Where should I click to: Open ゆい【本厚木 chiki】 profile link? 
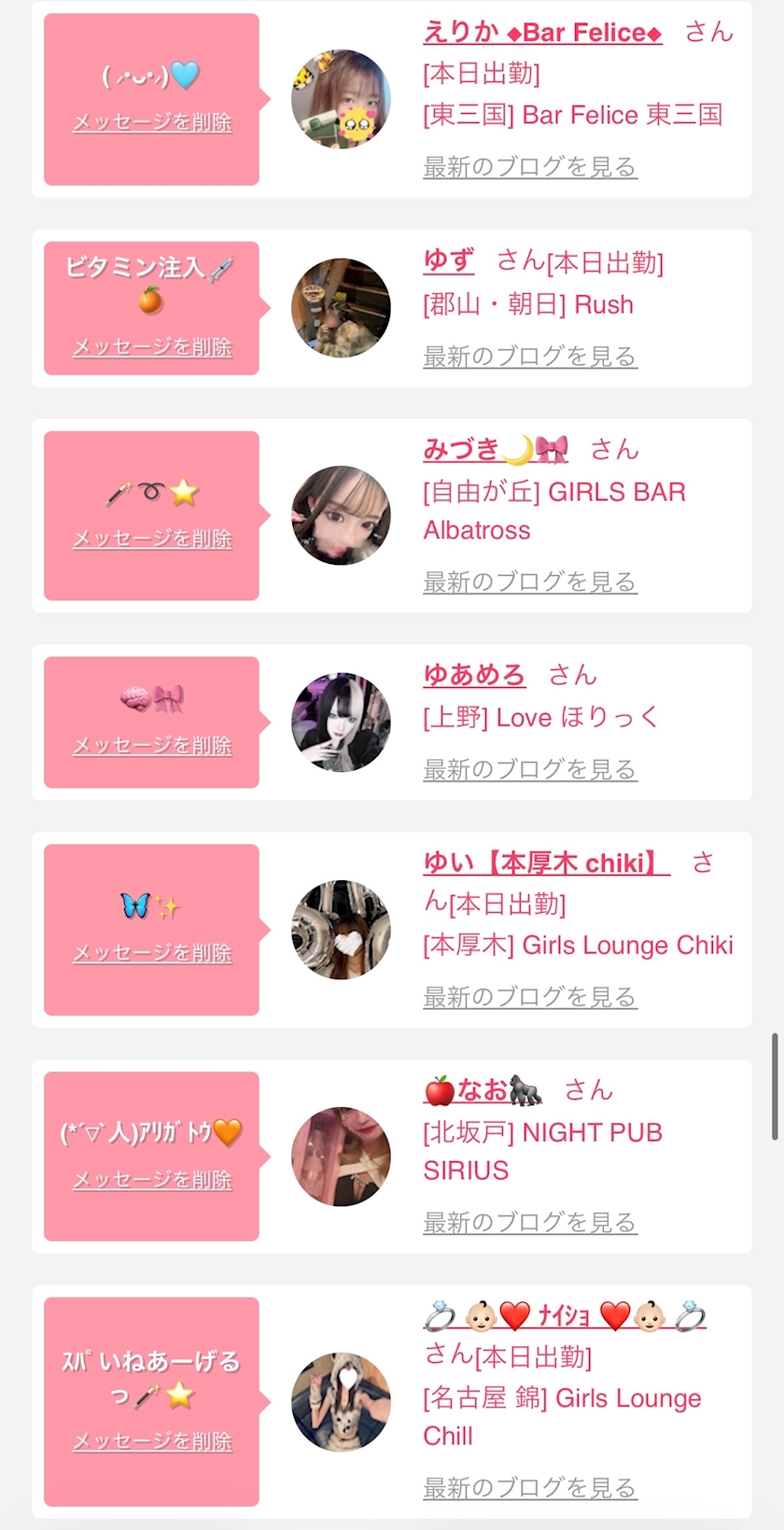[x=546, y=863]
